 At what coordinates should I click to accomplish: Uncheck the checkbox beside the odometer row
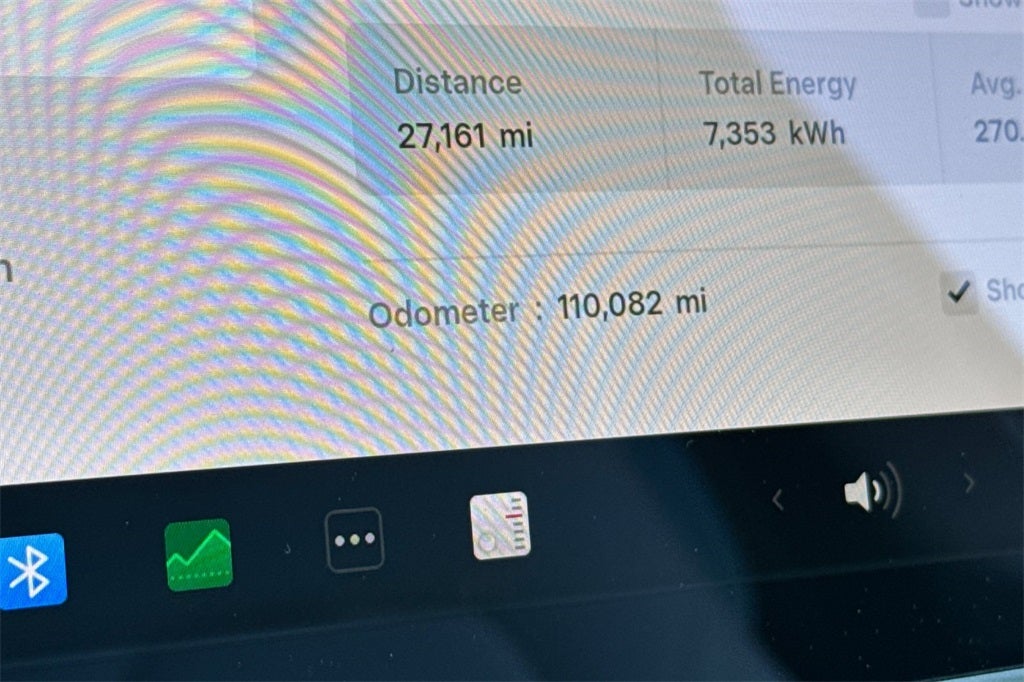tap(960, 293)
